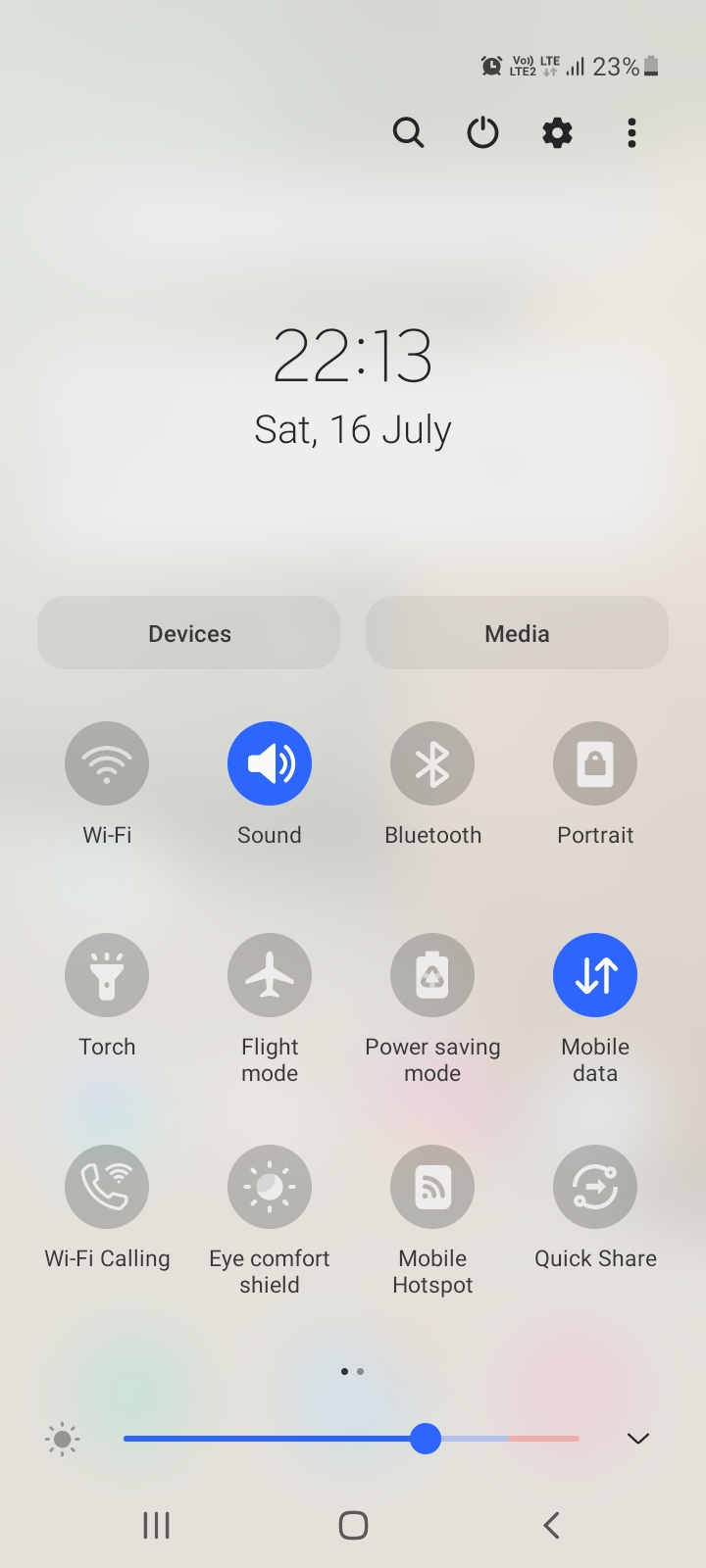Open the three-dot overflow menu
Image resolution: width=706 pixels, height=1568 pixels.
[631, 132]
